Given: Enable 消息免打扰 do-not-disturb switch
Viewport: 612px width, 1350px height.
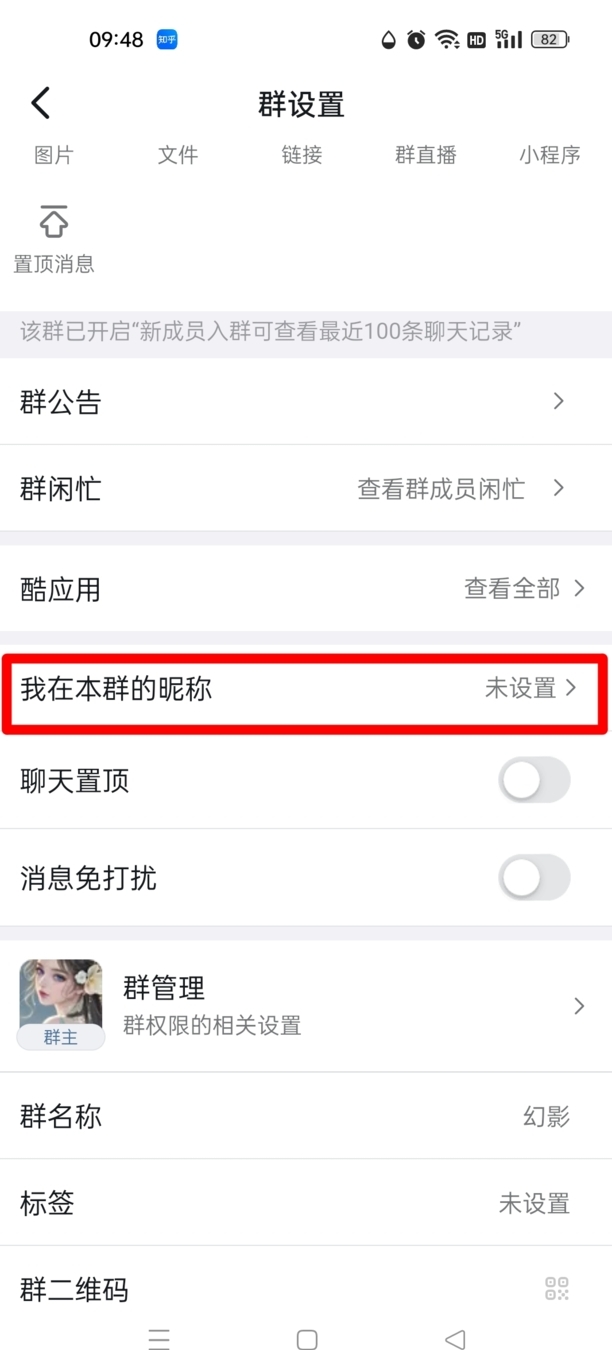Looking at the screenshot, I should click(534, 879).
